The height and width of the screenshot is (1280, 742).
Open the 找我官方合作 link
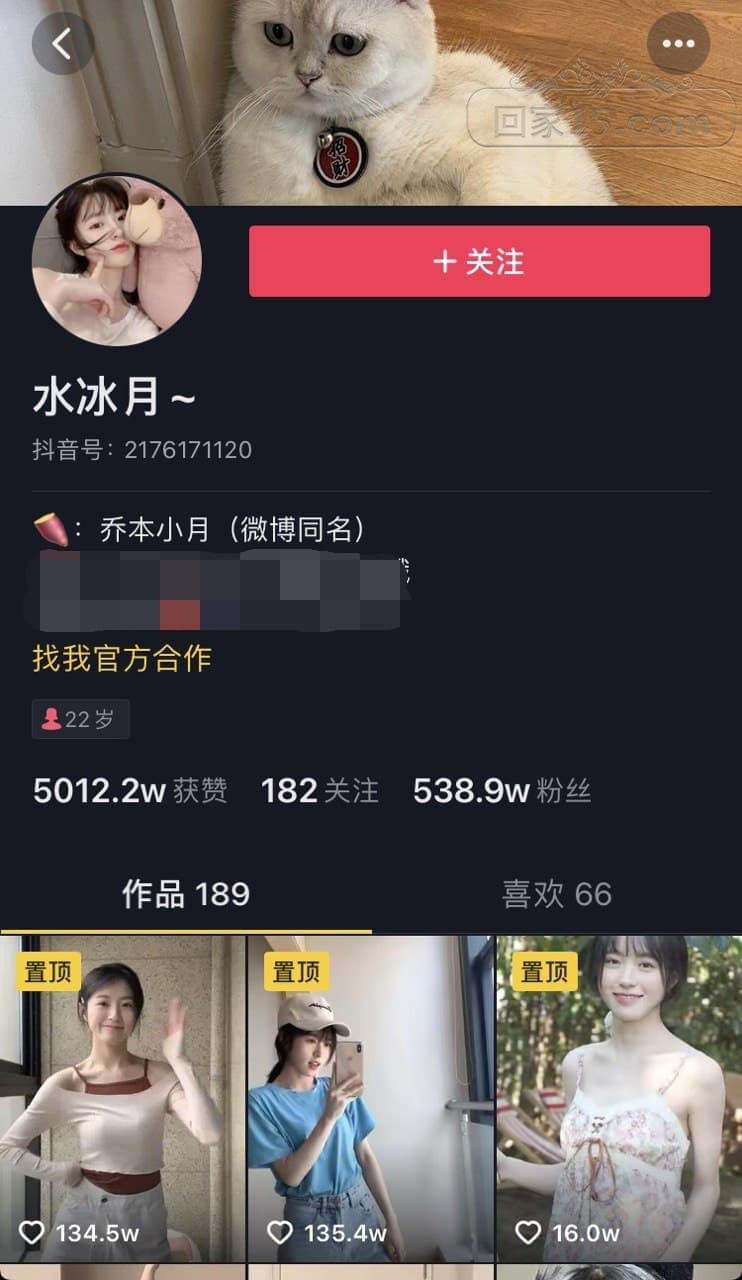pyautogui.click(x=122, y=658)
